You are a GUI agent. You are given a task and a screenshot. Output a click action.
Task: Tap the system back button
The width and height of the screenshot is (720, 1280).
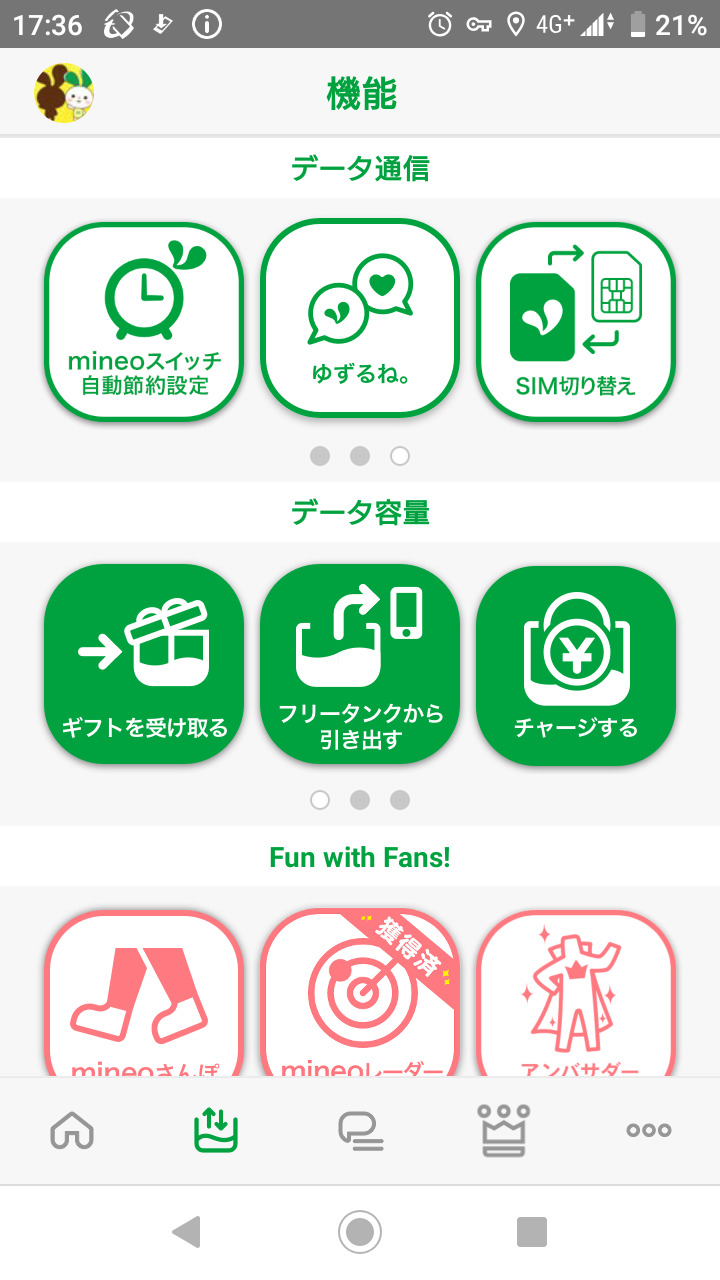click(x=187, y=1232)
